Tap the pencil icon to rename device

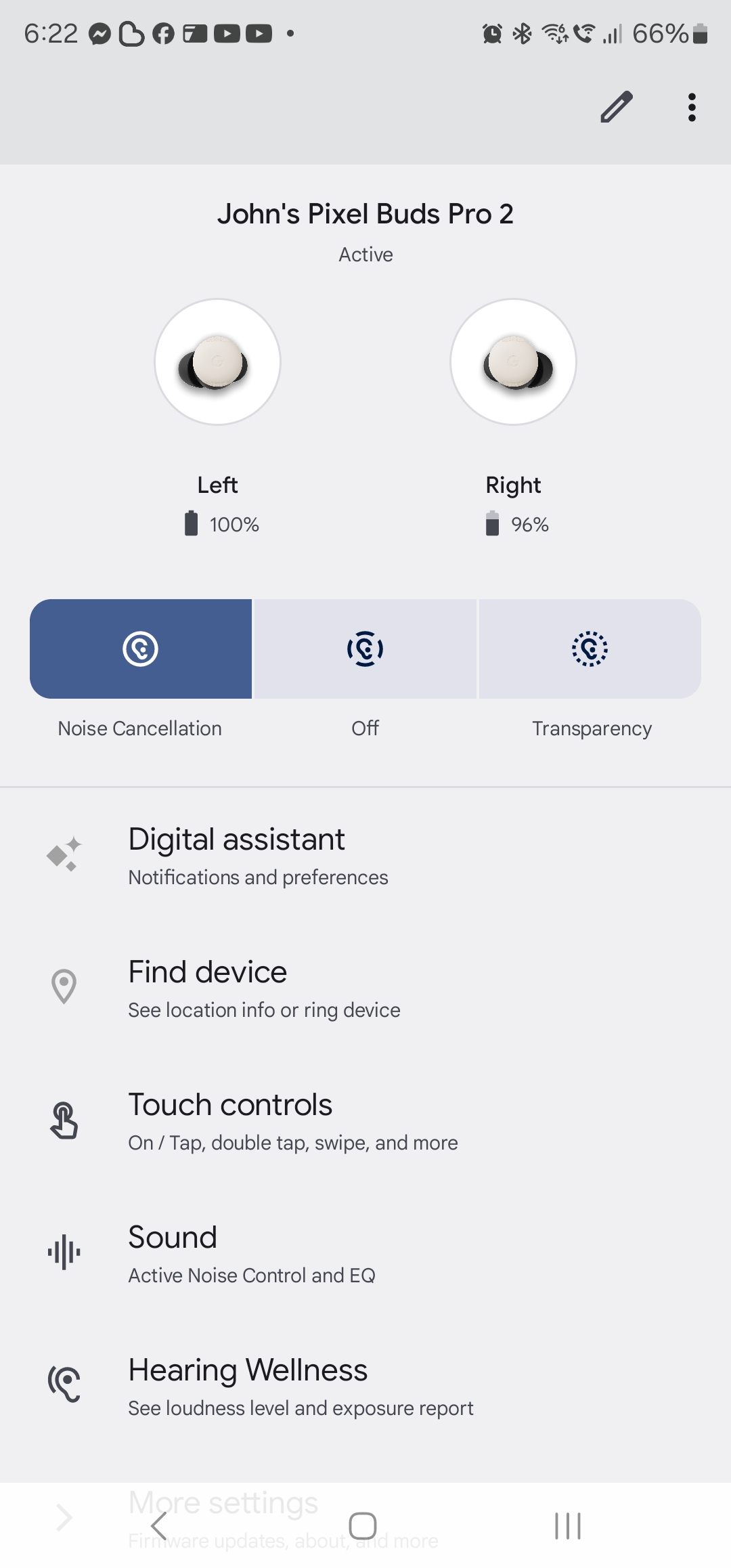coord(616,107)
